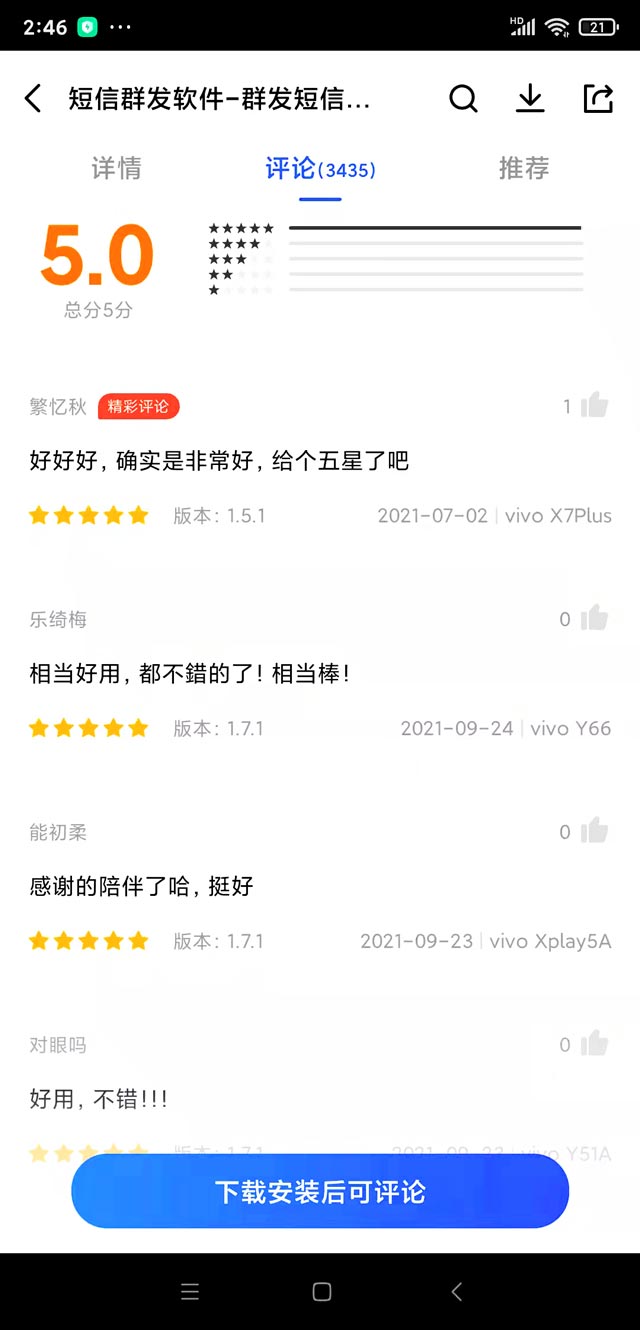640x1330 pixels.
Task: Open the download manager icon
Action: tap(530, 99)
